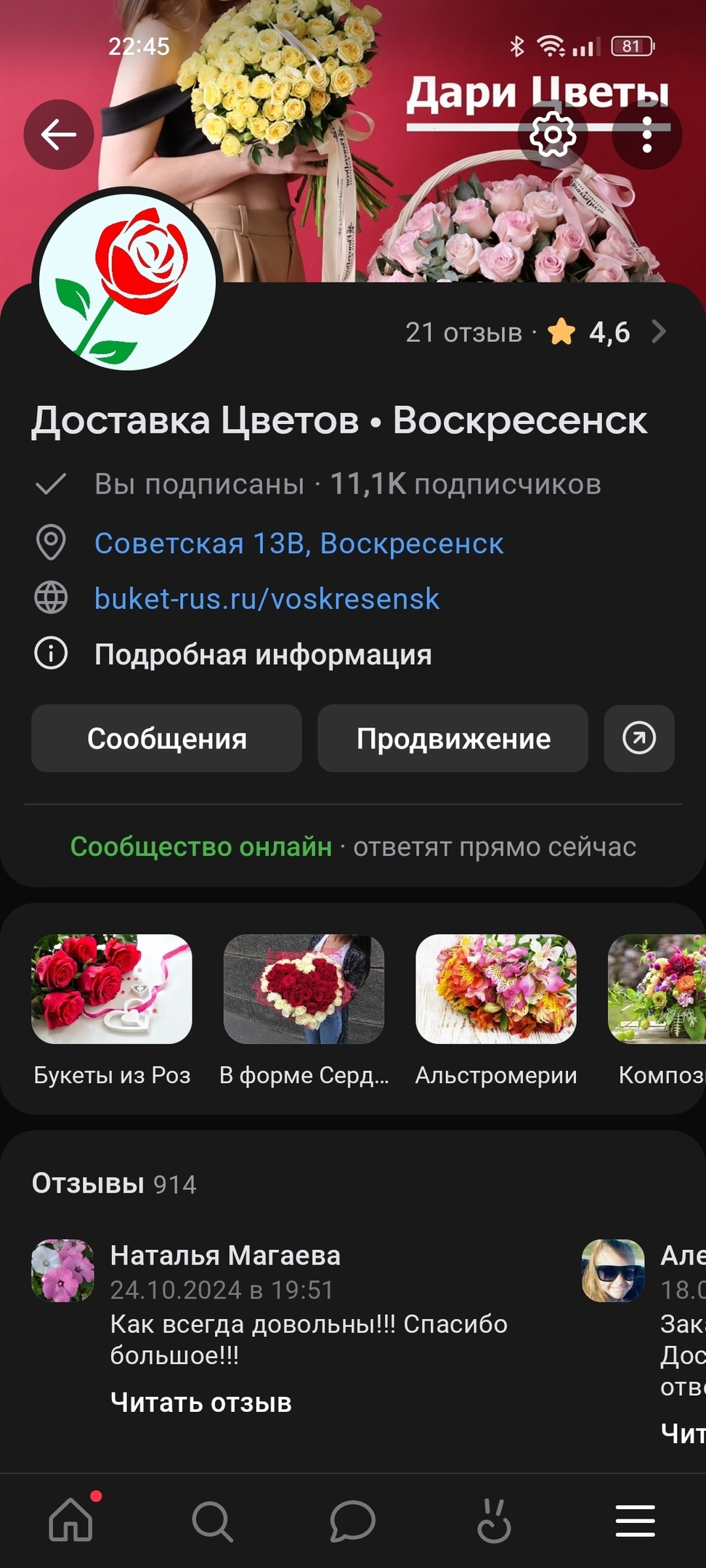Tap the Сообщения button
Image resolution: width=706 pixels, height=1568 pixels.
(x=166, y=738)
